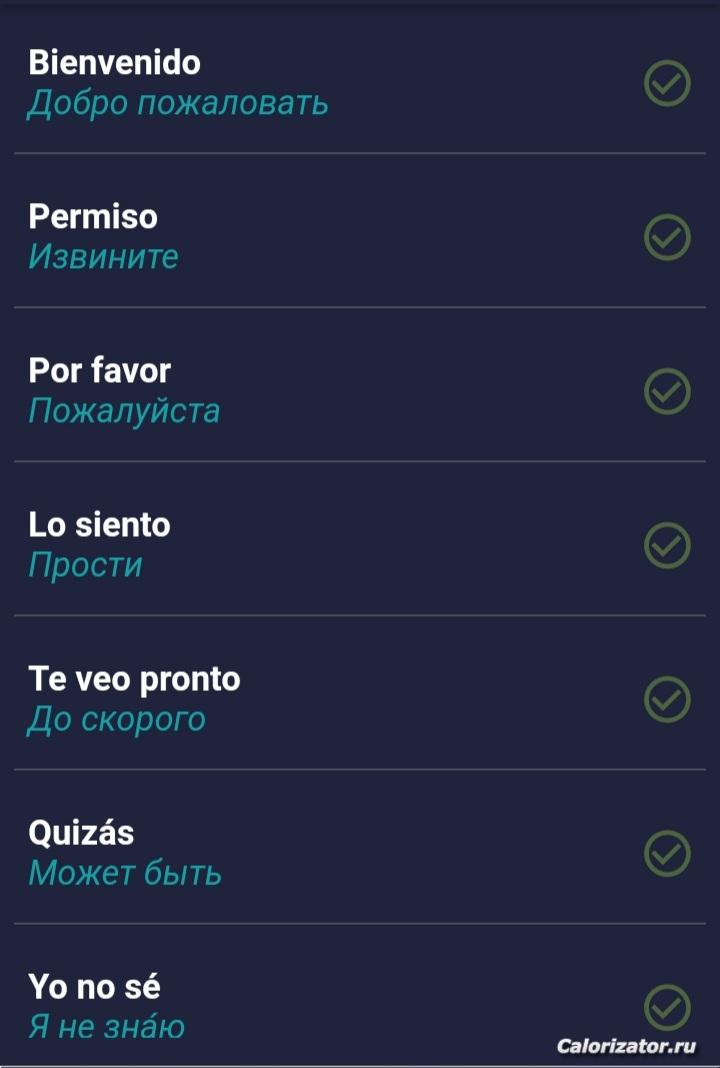
Task: Open the Permiso phrase
Action: pyautogui.click(x=104, y=237)
